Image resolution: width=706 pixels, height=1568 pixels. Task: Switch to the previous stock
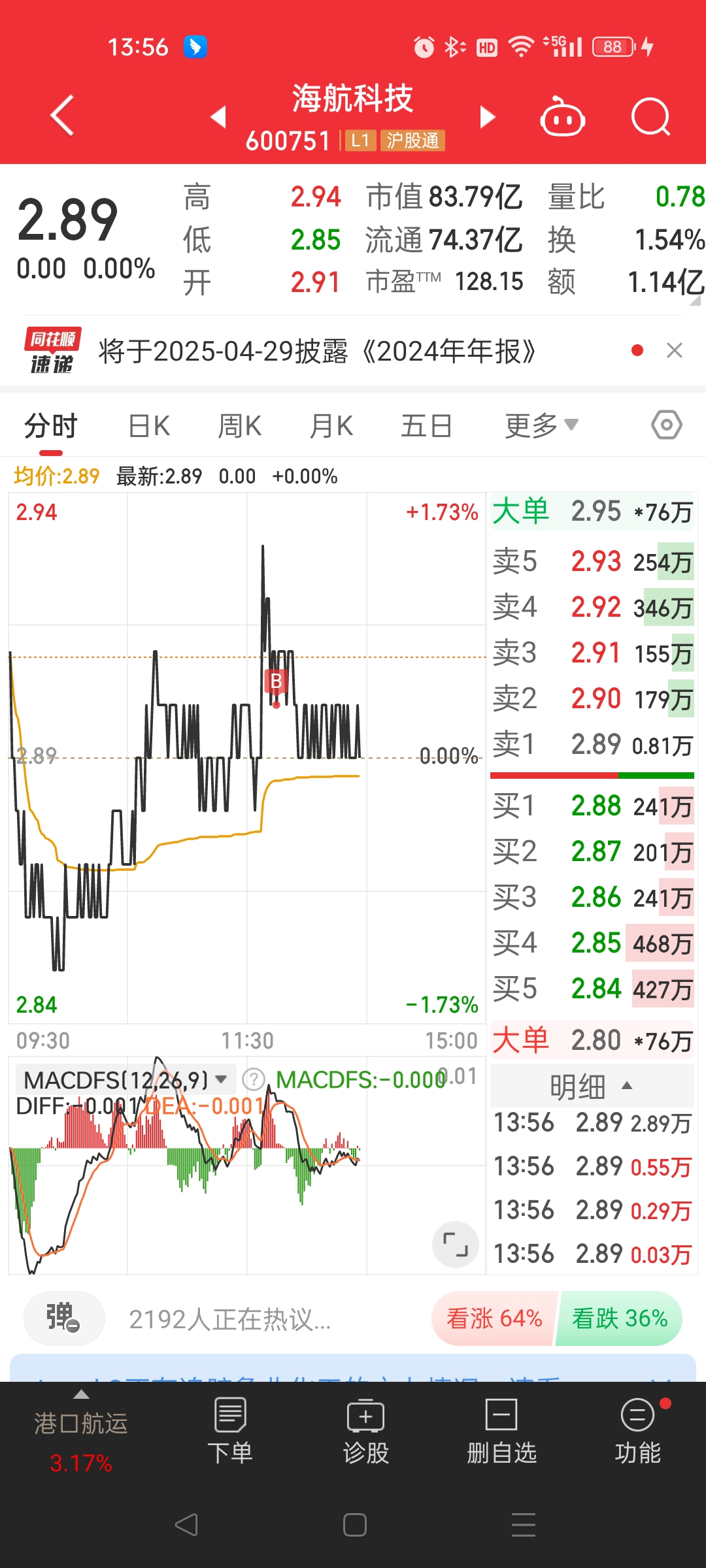(218, 117)
